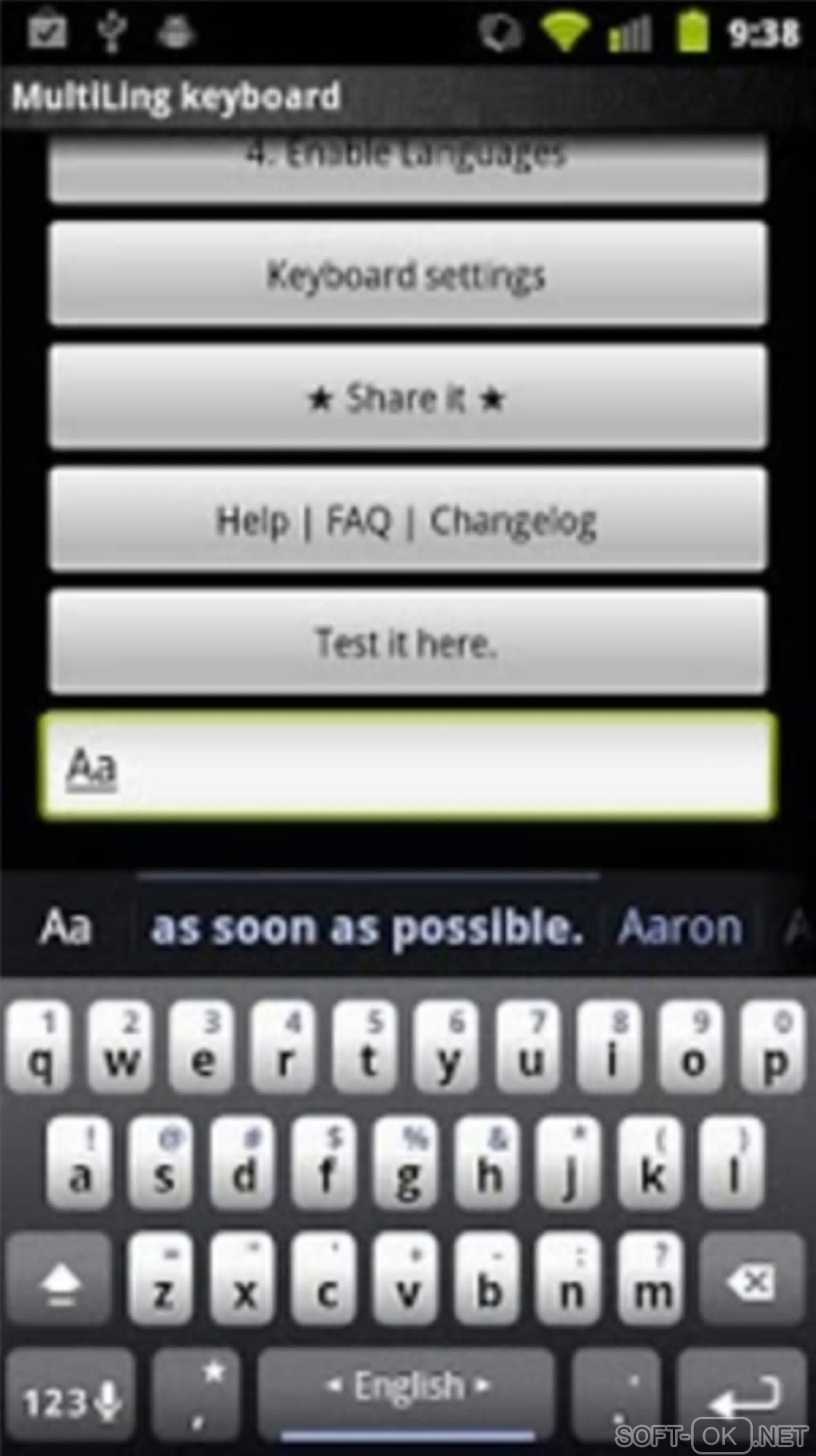The width and height of the screenshot is (816, 1456).
Task: Type the letter q key
Action: tap(40, 1049)
